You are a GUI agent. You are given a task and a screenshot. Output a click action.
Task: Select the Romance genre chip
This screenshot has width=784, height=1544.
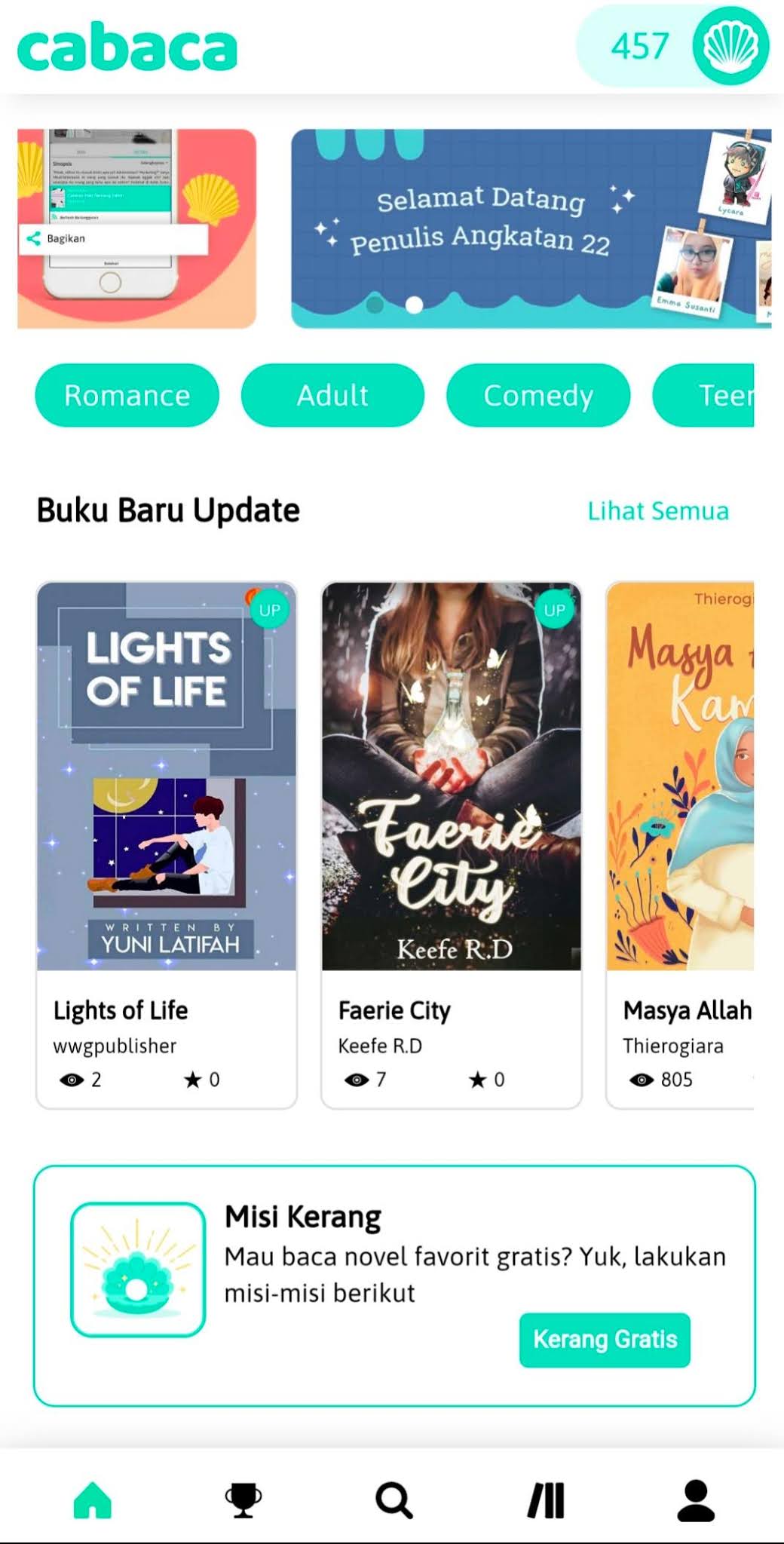click(x=127, y=396)
